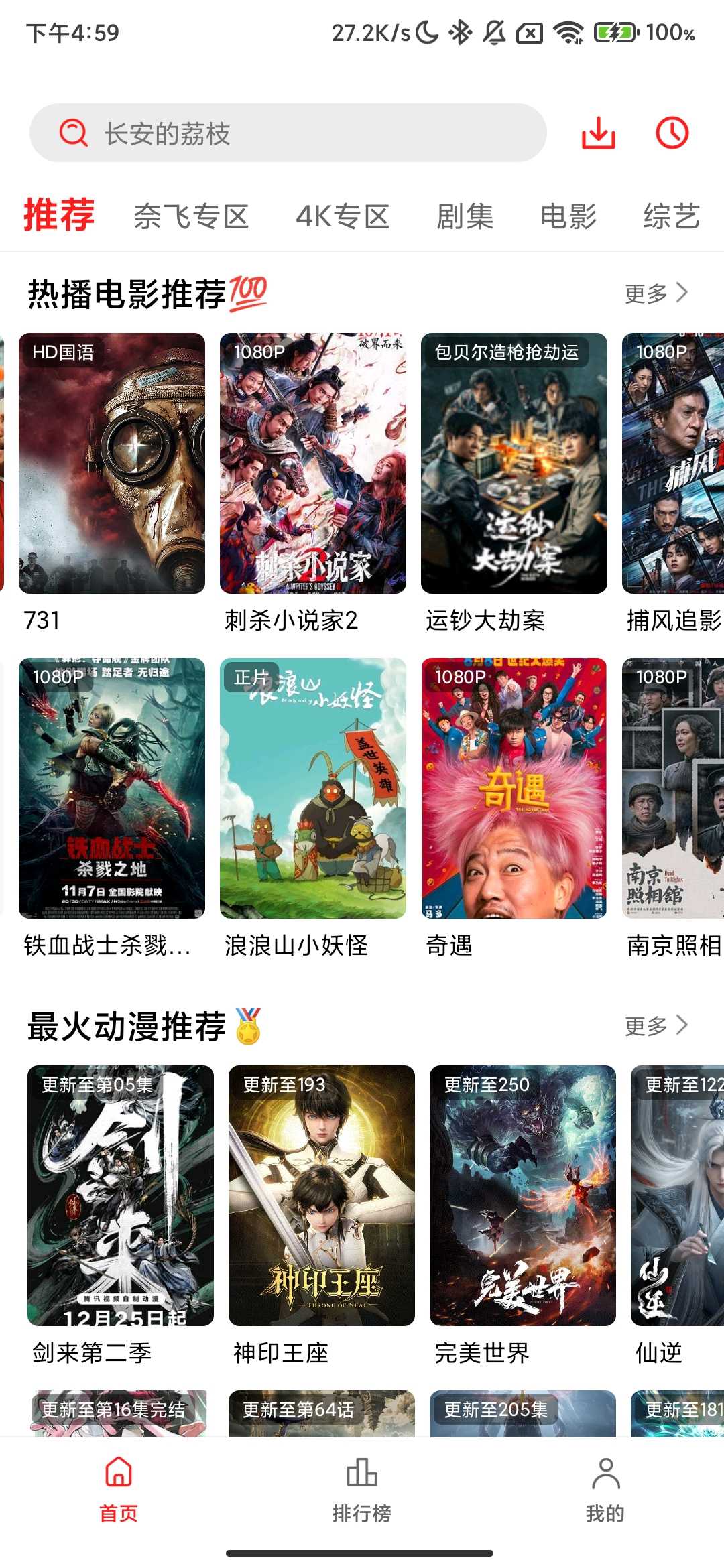Screen dimensions: 724x1568
Task: Open the 4K专区 category
Action: [x=343, y=216]
